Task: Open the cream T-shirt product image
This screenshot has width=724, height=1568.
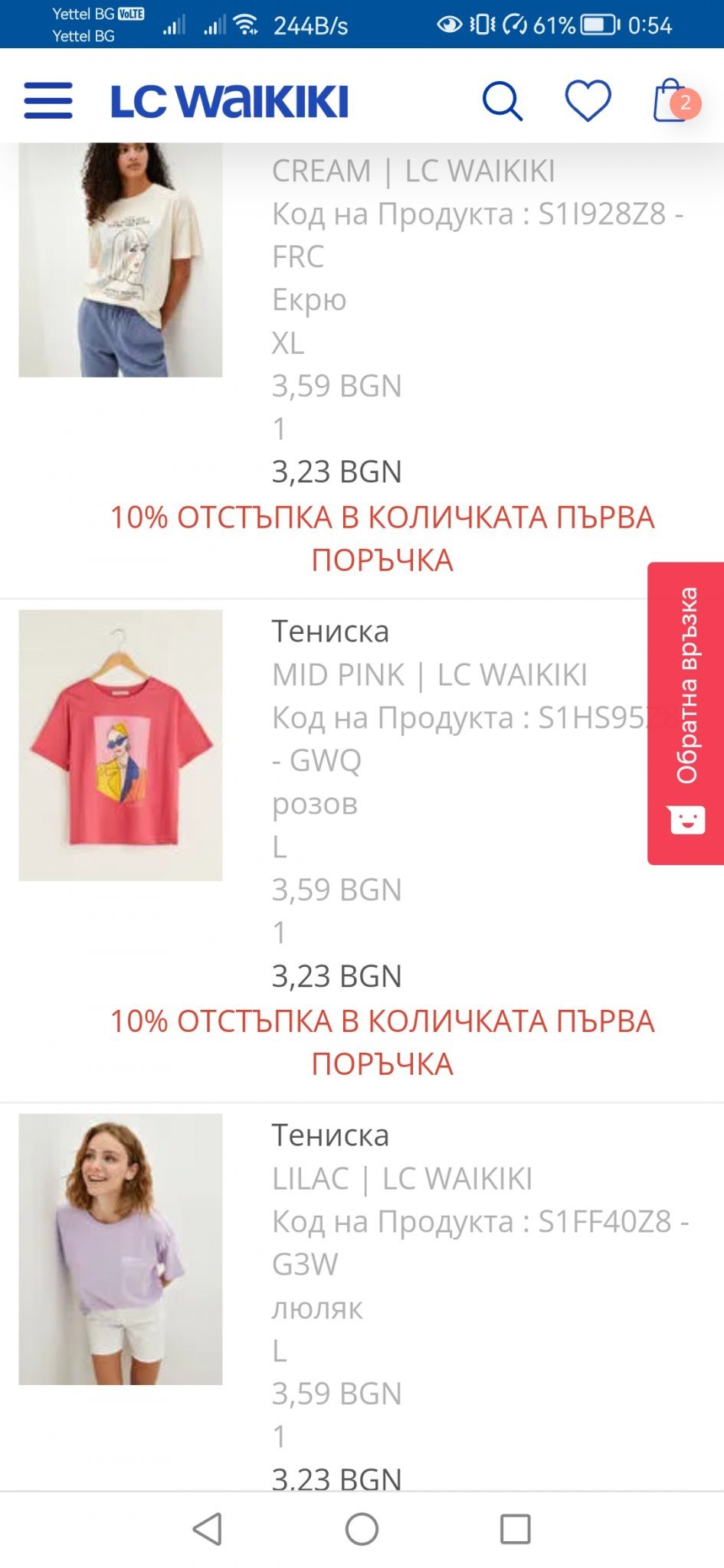Action: pos(120,259)
